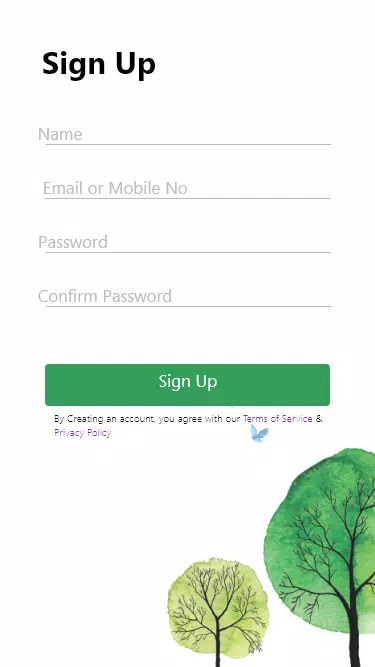
Task: Hit the green Sign Up button
Action: (x=188, y=385)
